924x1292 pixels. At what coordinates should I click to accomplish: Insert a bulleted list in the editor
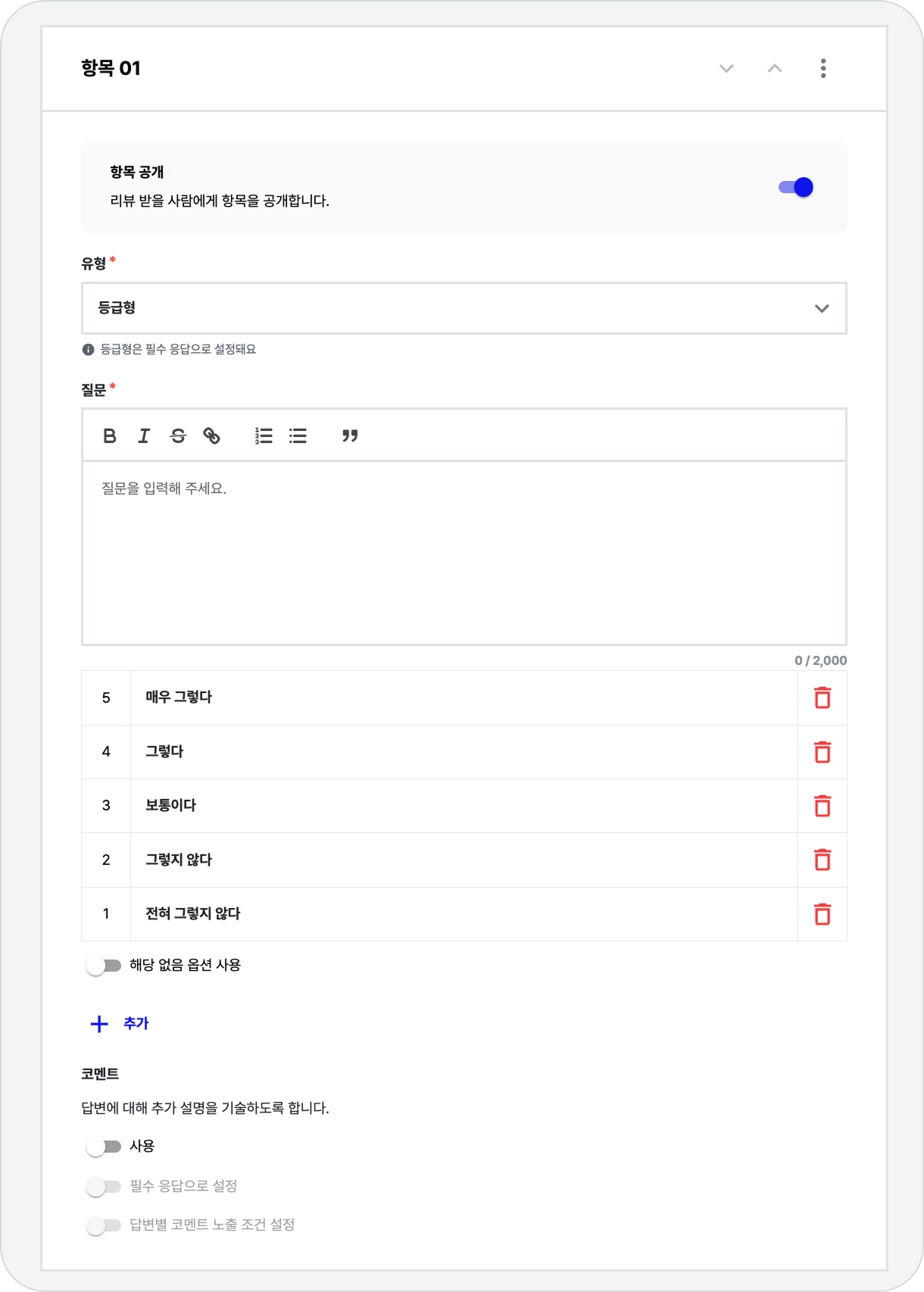pos(298,435)
